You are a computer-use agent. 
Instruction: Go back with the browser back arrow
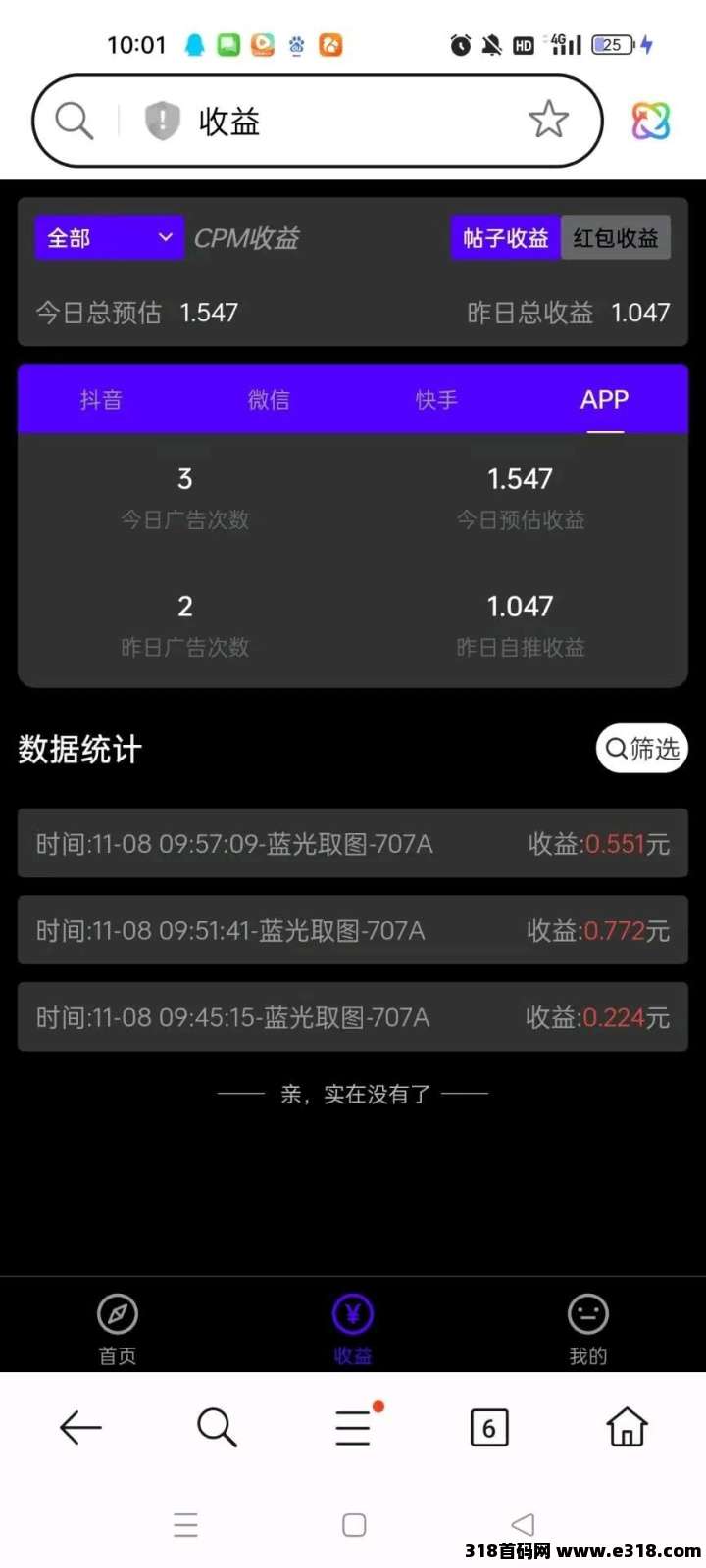pyautogui.click(x=80, y=1428)
